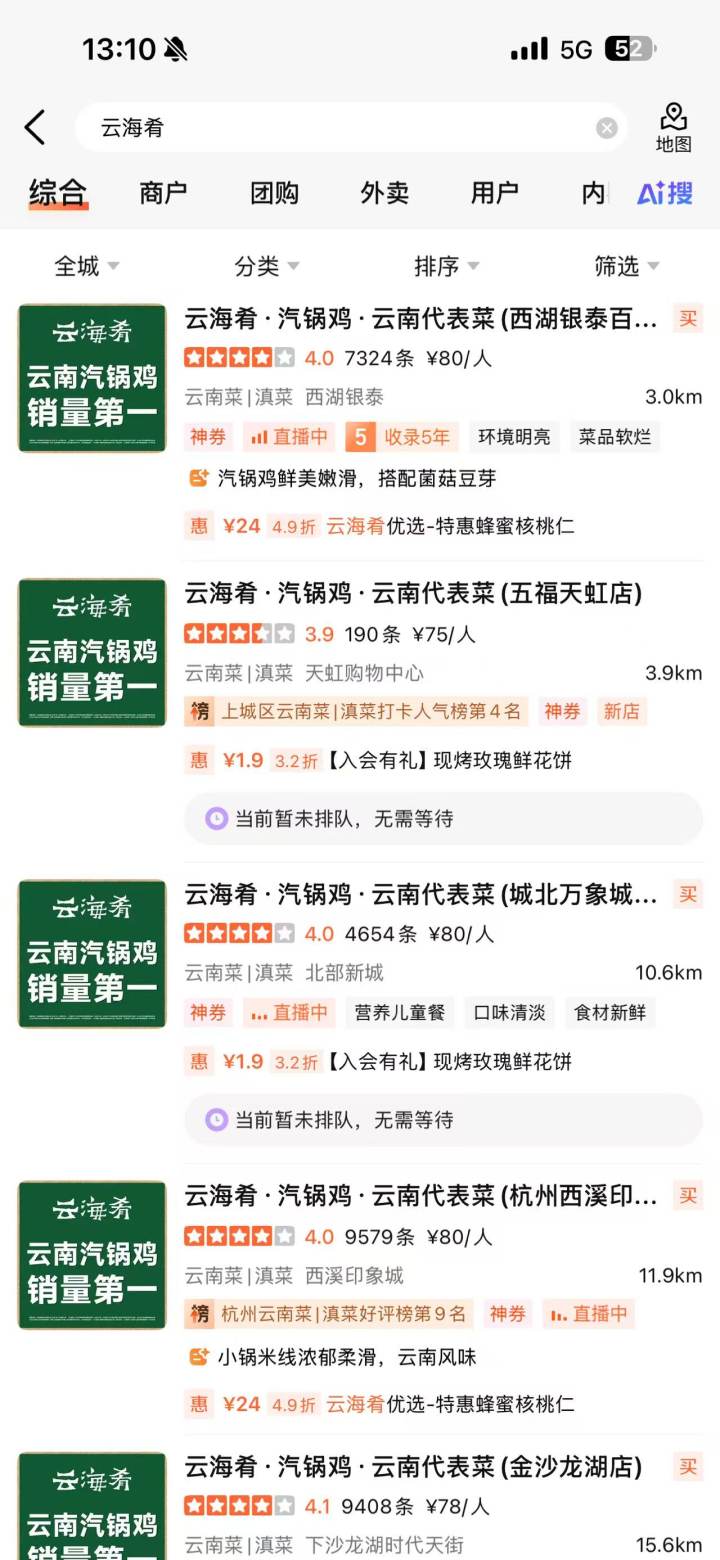720x1560 pixels.
Task: Switch to the 团购 tab
Action: pyautogui.click(x=274, y=193)
